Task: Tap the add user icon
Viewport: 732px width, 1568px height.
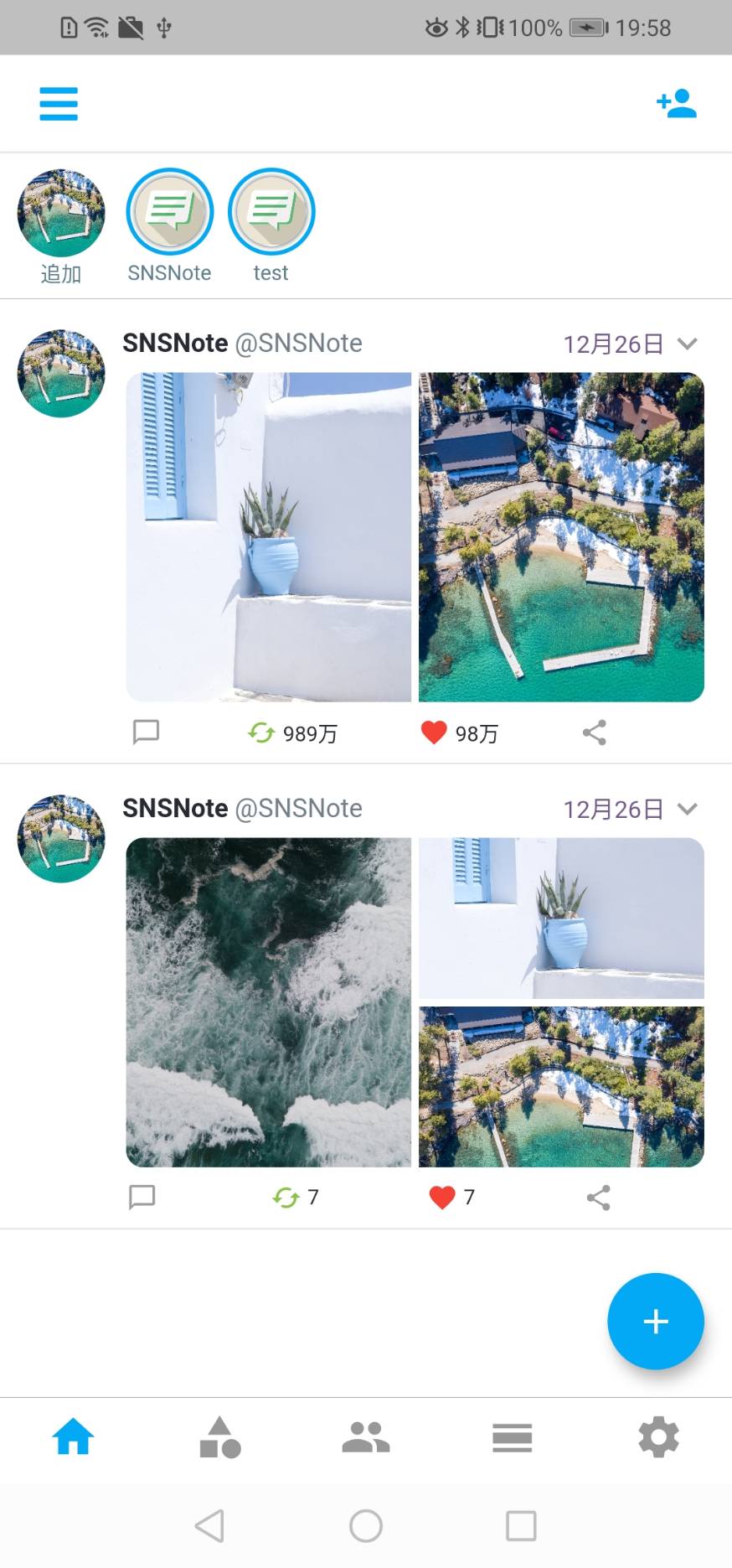Action: tap(676, 104)
